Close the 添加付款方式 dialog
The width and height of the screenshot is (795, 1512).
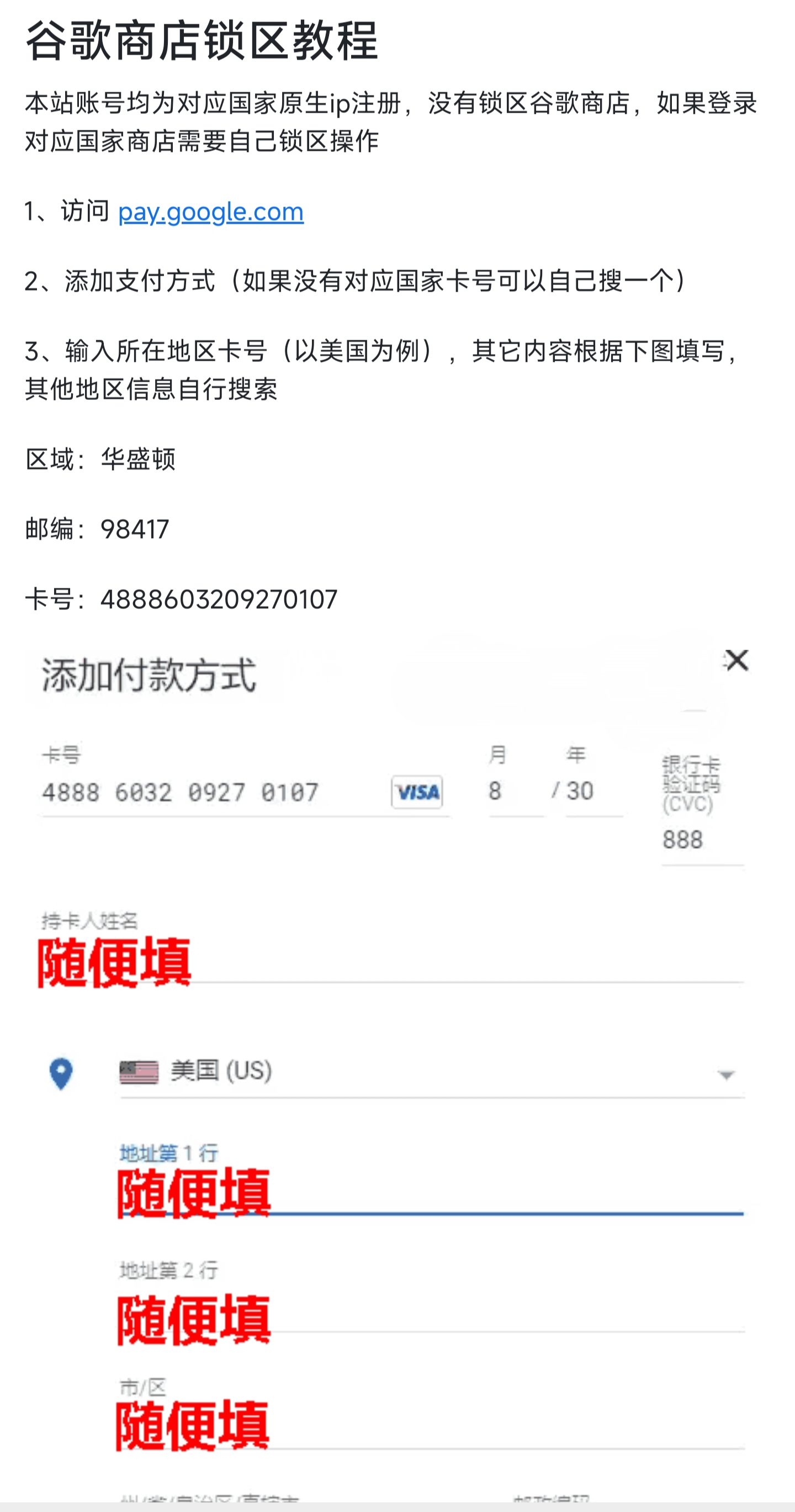(738, 661)
